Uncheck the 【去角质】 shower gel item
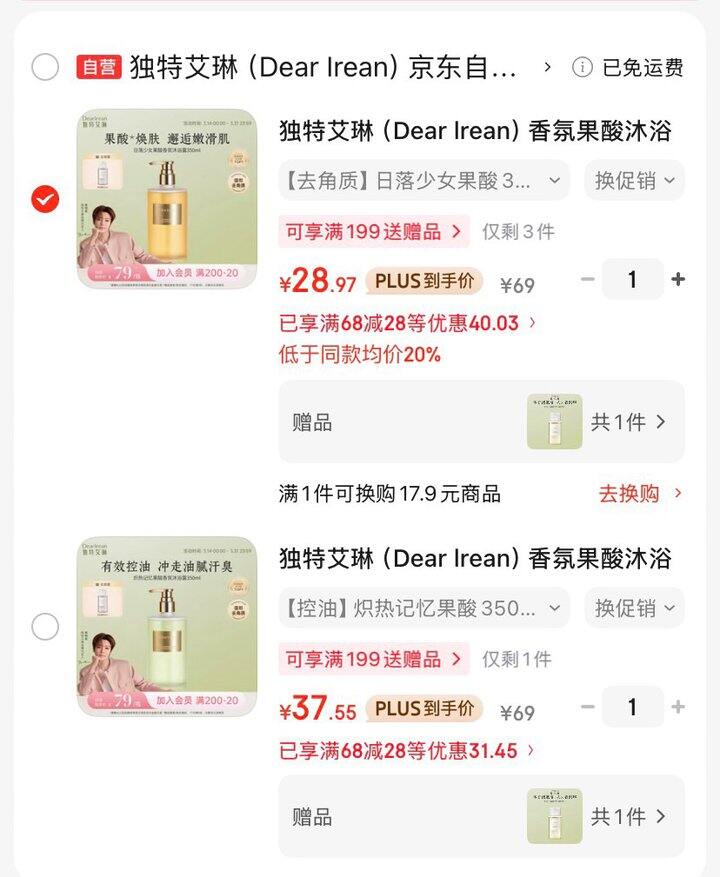 (45, 199)
